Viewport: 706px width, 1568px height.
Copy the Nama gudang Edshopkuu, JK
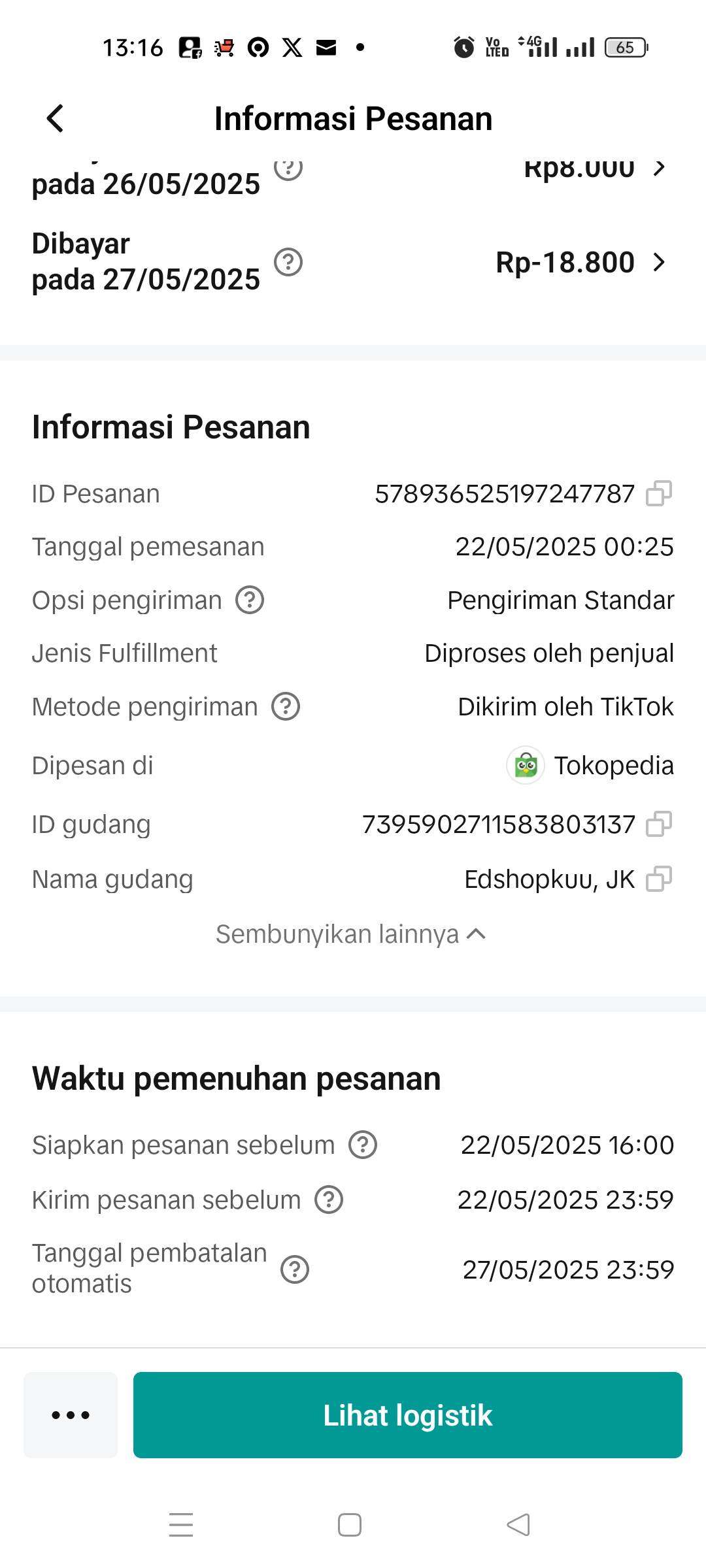[x=658, y=879]
